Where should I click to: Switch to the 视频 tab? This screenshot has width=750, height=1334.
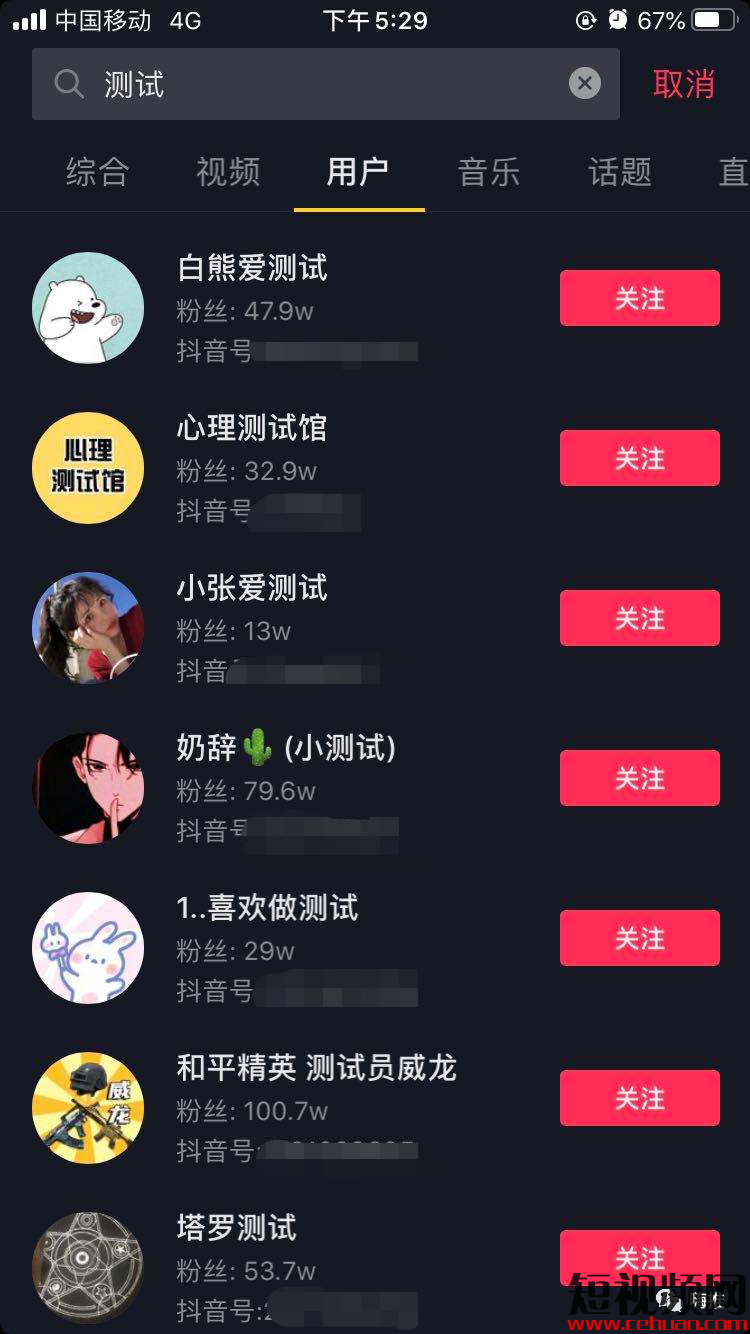[x=228, y=172]
